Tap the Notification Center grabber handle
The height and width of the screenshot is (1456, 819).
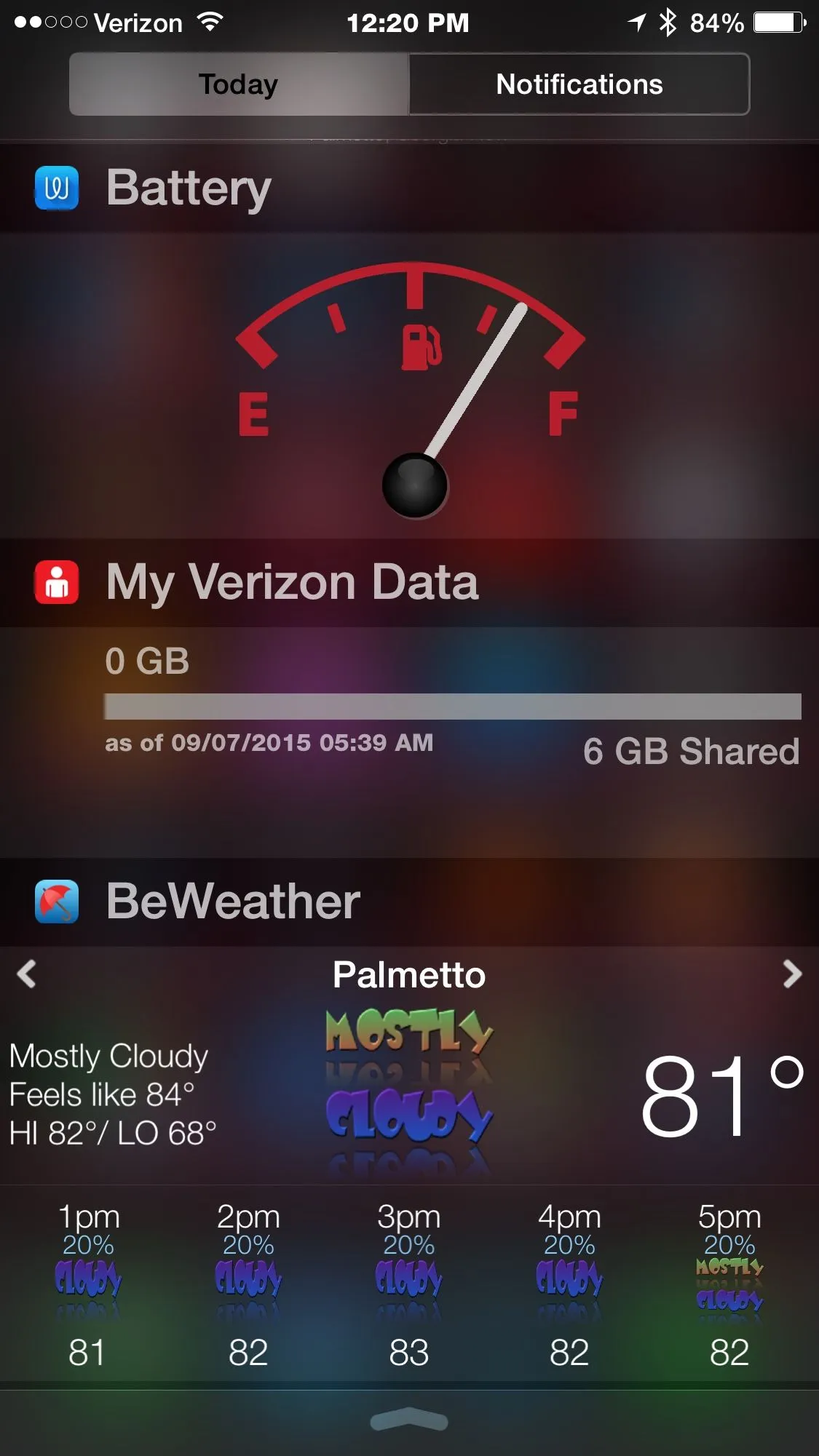[x=409, y=1420]
